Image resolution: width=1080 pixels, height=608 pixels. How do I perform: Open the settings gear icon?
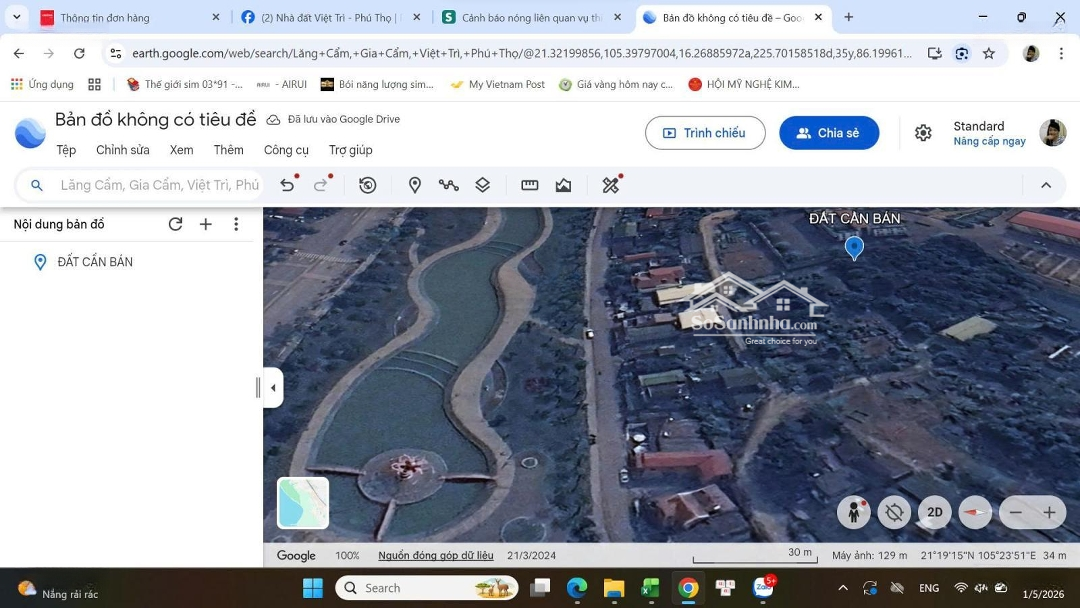tap(923, 133)
